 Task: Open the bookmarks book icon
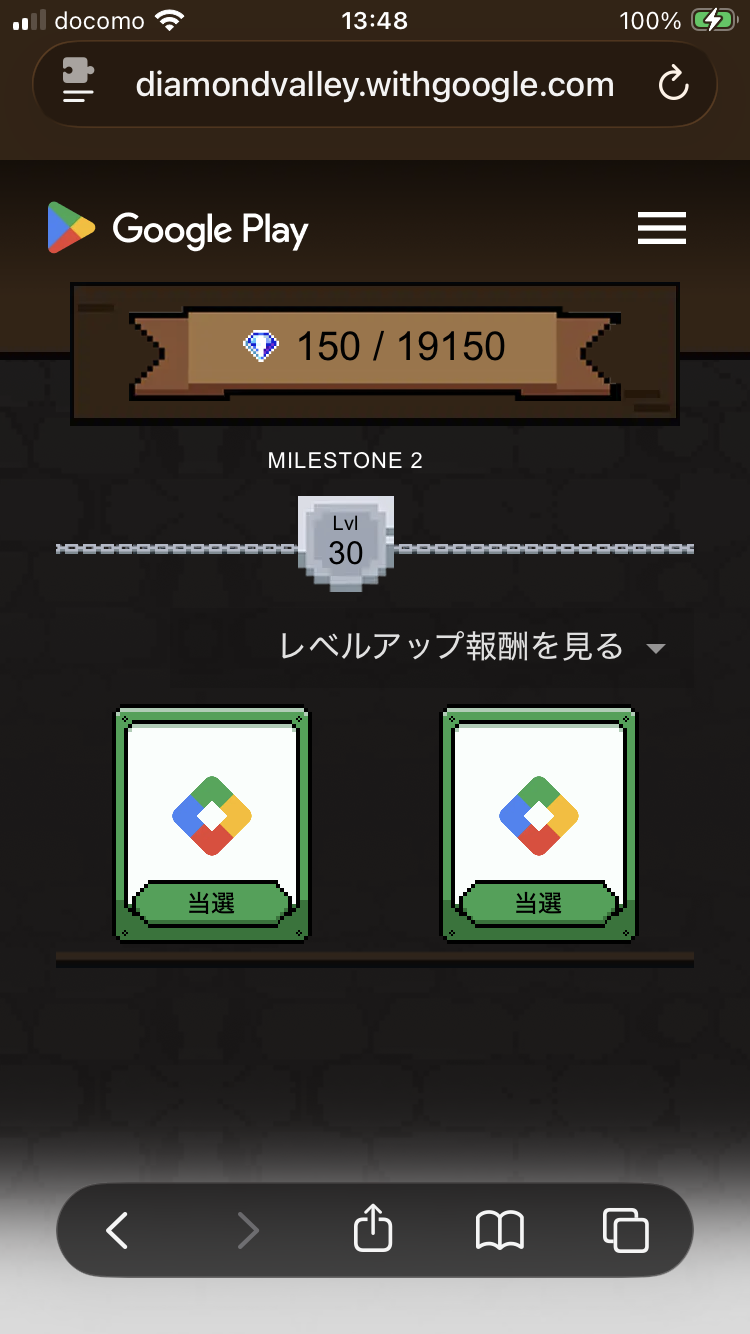click(x=499, y=1230)
